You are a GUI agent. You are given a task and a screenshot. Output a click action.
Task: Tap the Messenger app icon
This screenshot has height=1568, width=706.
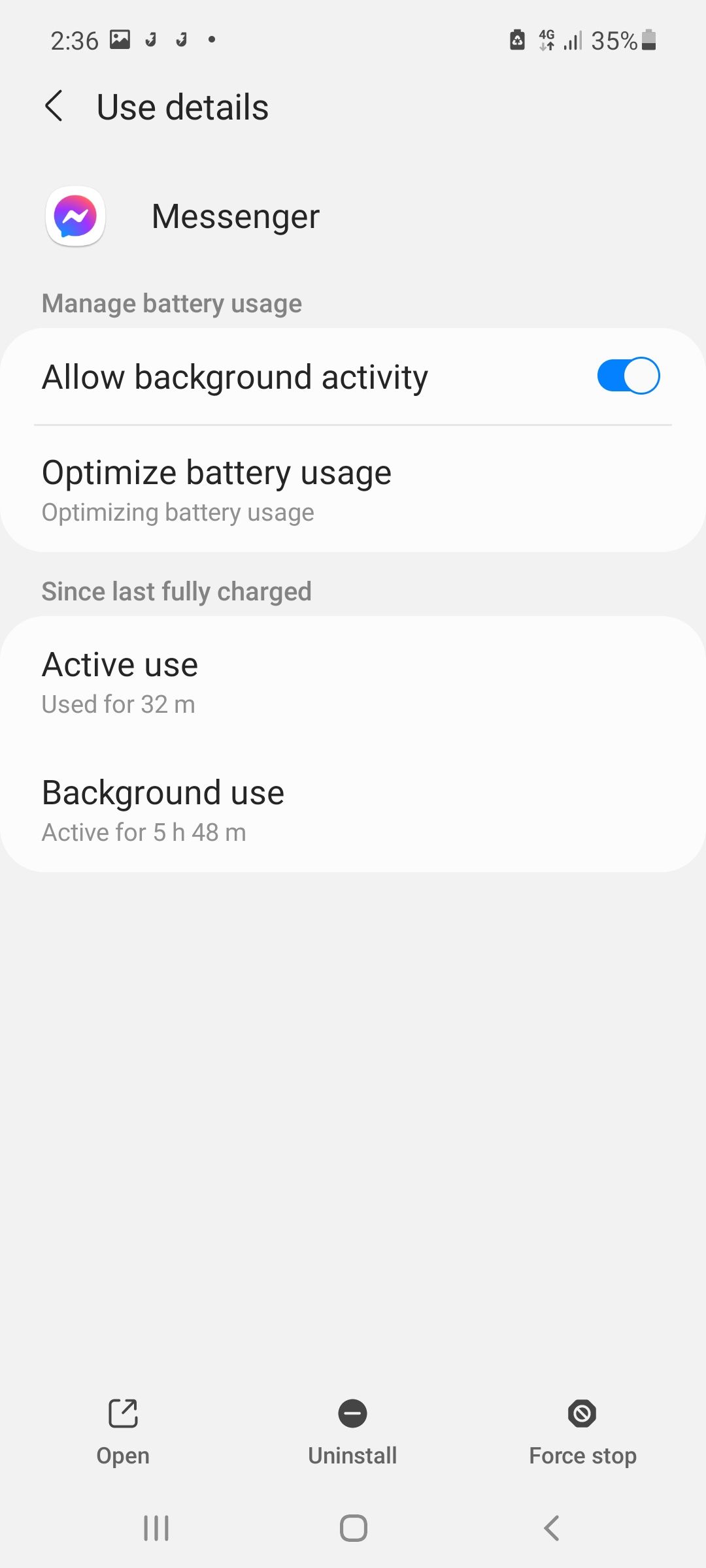tap(75, 216)
